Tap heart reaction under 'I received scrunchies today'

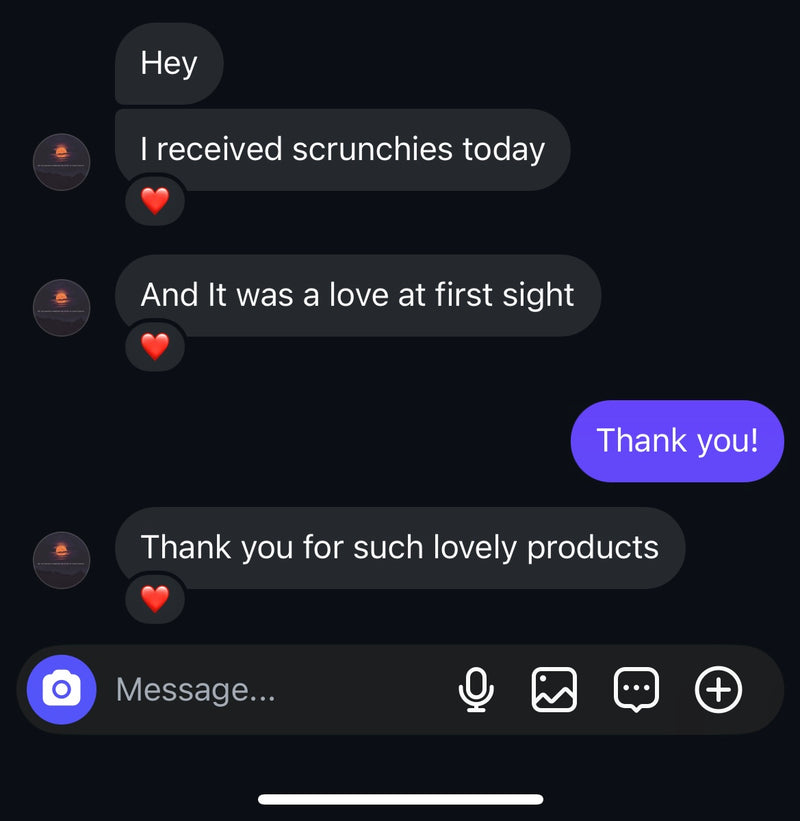pyautogui.click(x=155, y=201)
